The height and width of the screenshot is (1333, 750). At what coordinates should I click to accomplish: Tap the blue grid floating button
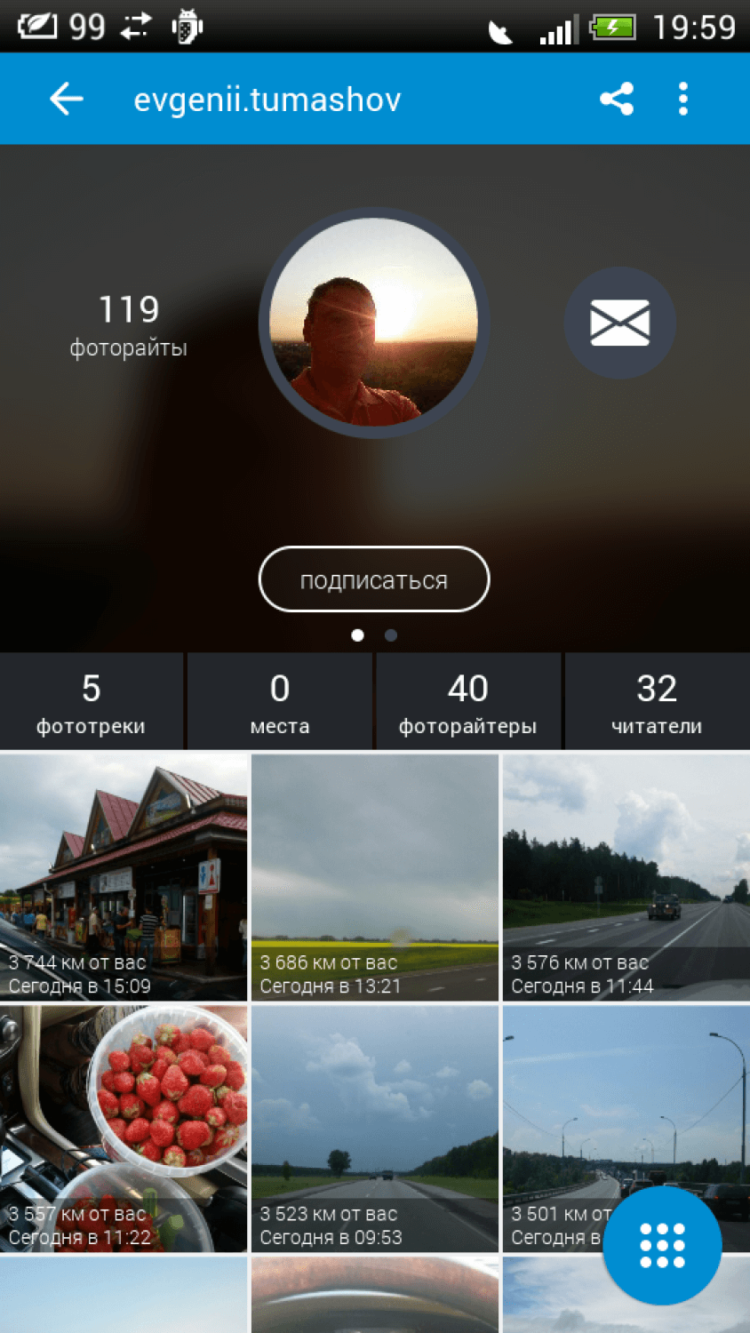662,1245
